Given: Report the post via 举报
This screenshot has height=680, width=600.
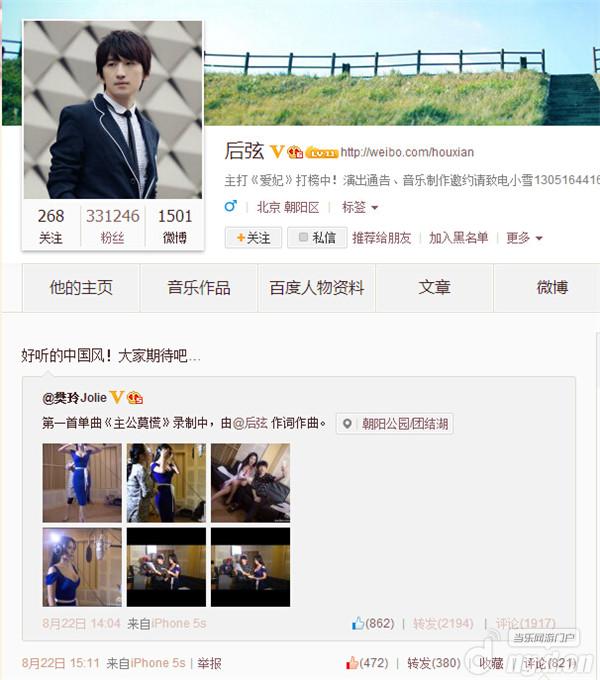Looking at the screenshot, I should click(x=209, y=663).
